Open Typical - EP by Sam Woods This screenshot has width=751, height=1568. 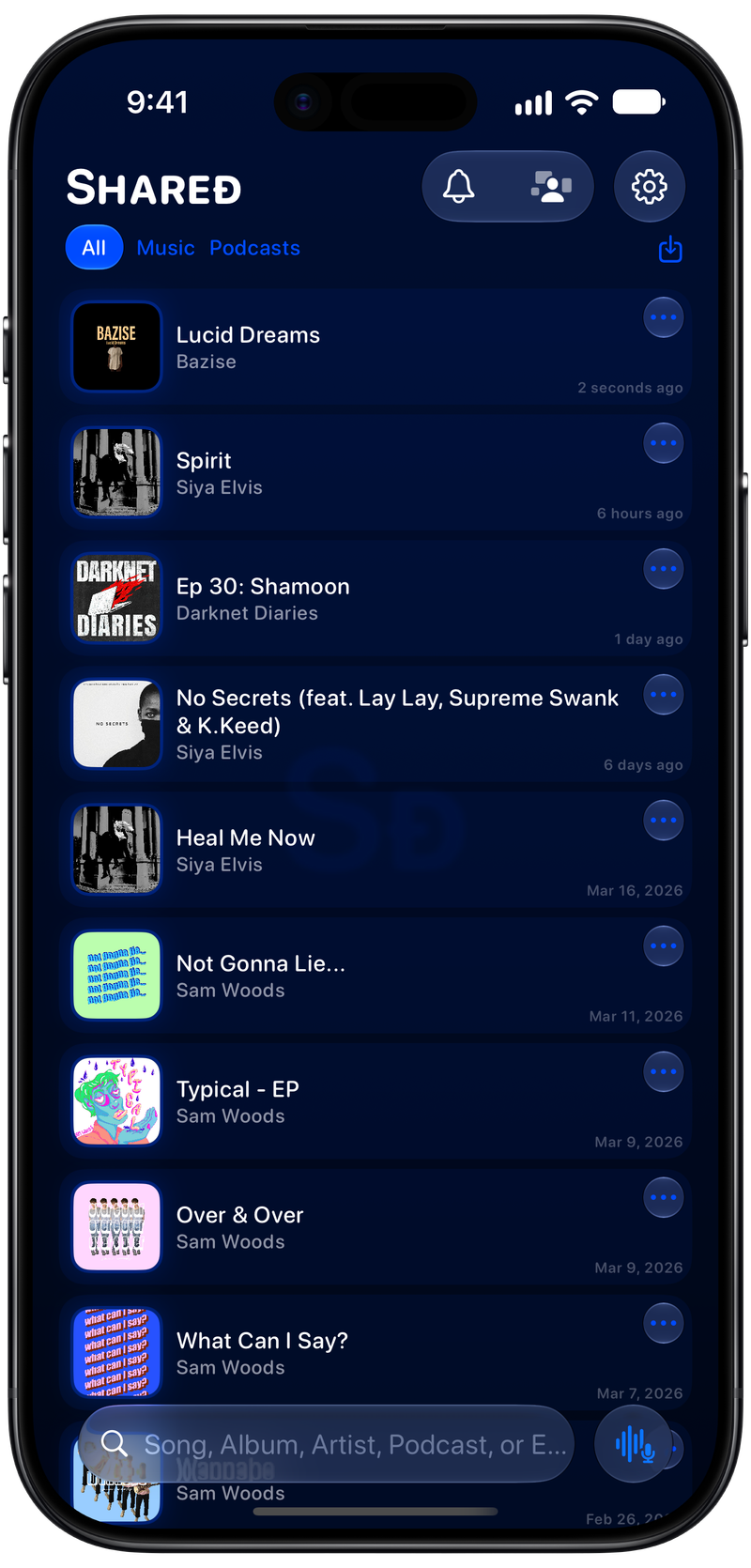point(376,1102)
